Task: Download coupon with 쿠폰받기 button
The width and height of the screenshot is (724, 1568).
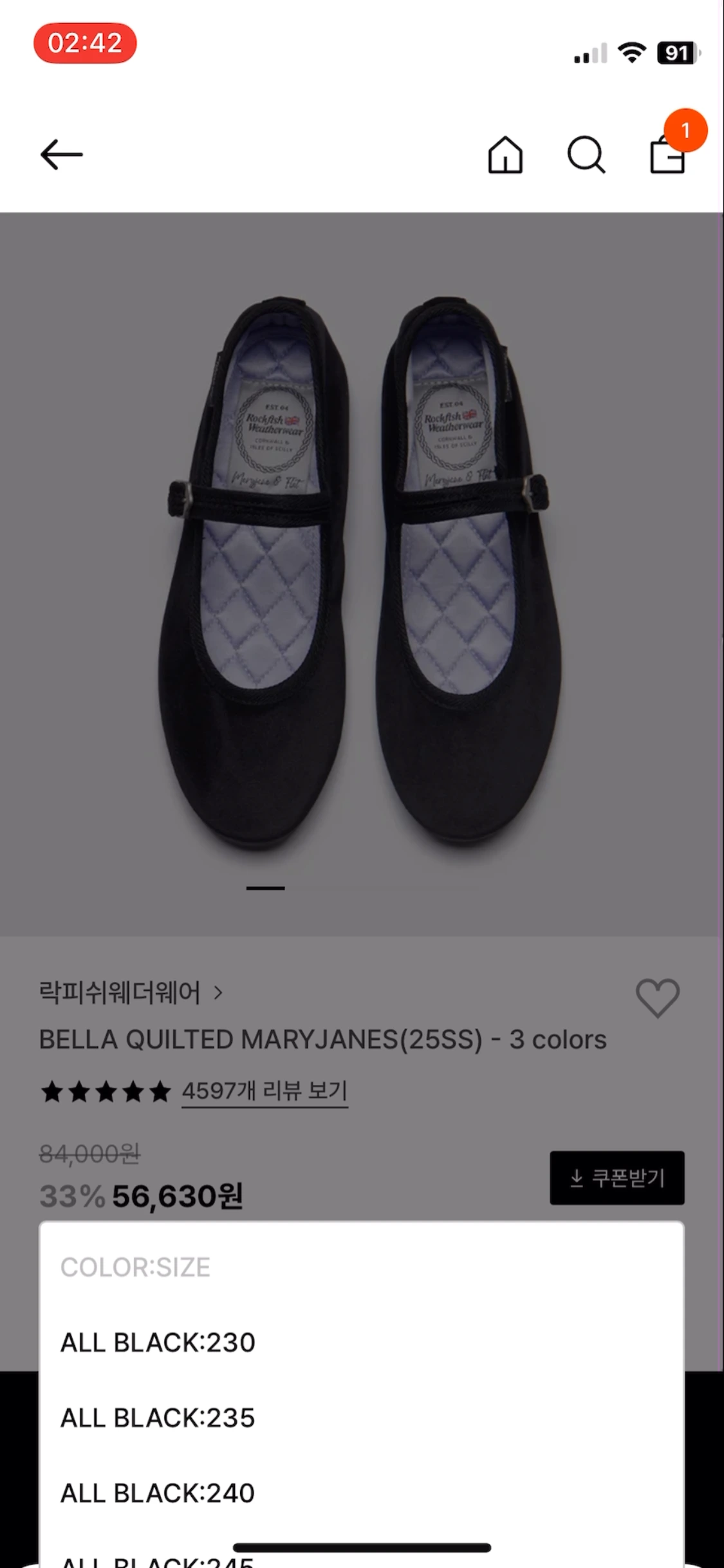Action: tap(617, 1177)
